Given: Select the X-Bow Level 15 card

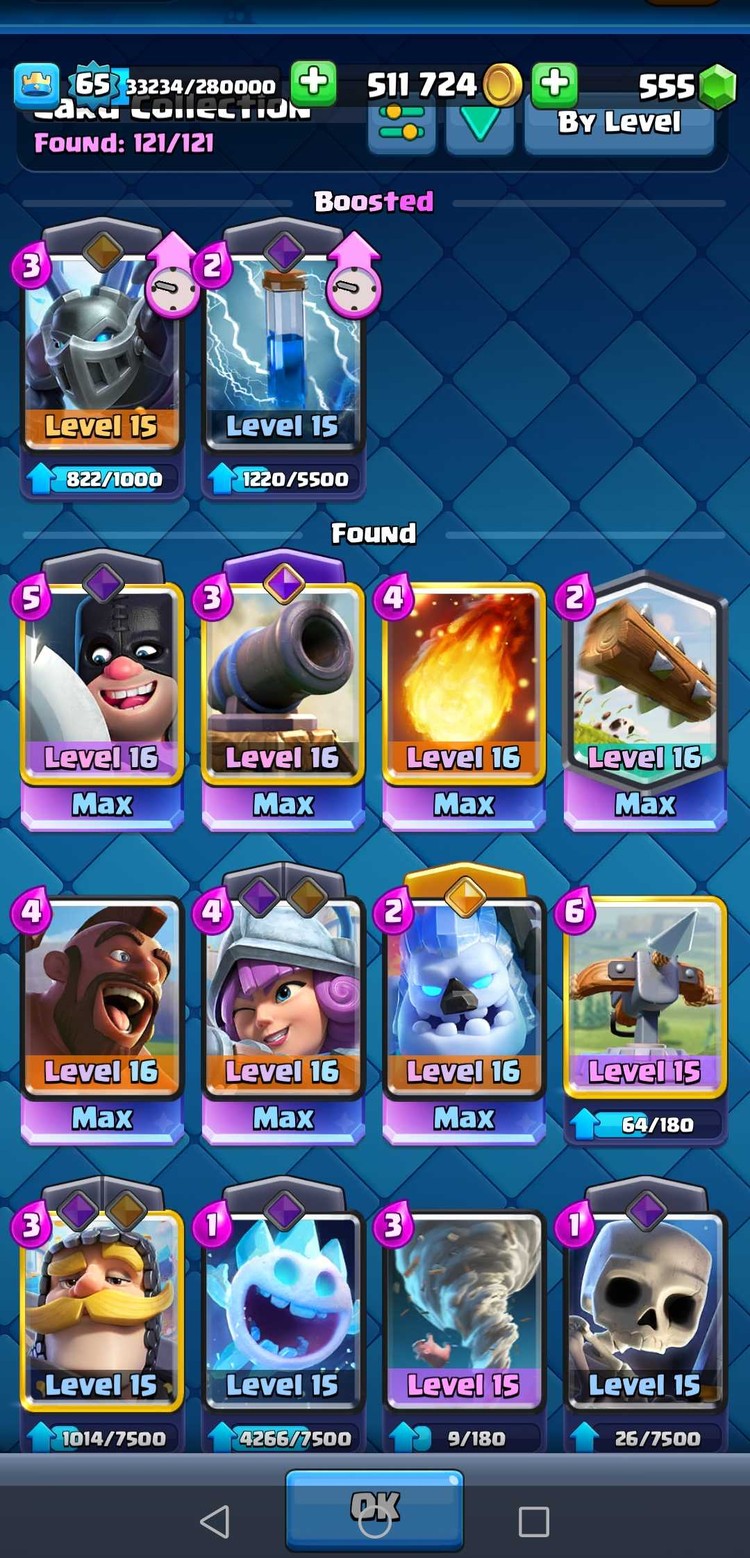Looking at the screenshot, I should click(645, 1005).
